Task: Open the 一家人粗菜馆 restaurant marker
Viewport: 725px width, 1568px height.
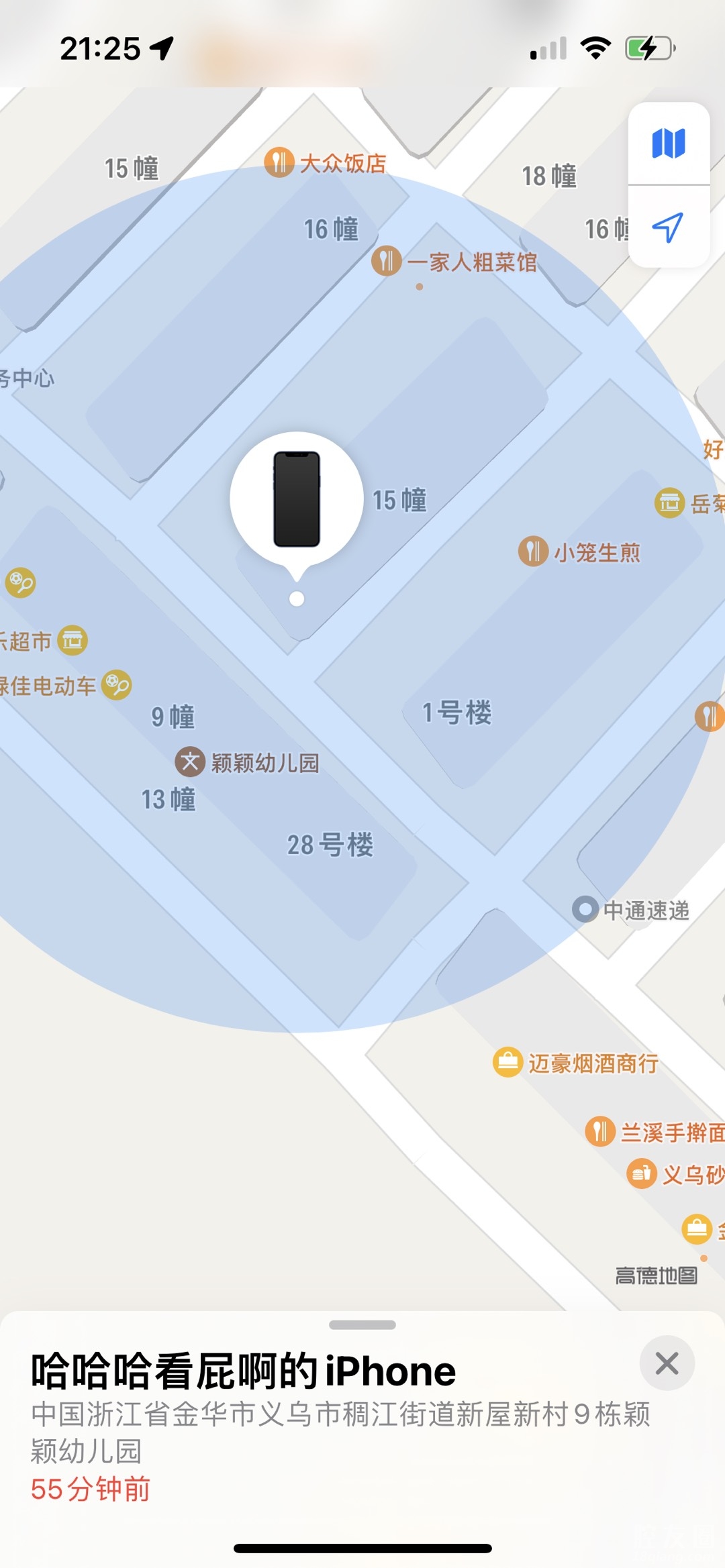Action: [x=387, y=261]
